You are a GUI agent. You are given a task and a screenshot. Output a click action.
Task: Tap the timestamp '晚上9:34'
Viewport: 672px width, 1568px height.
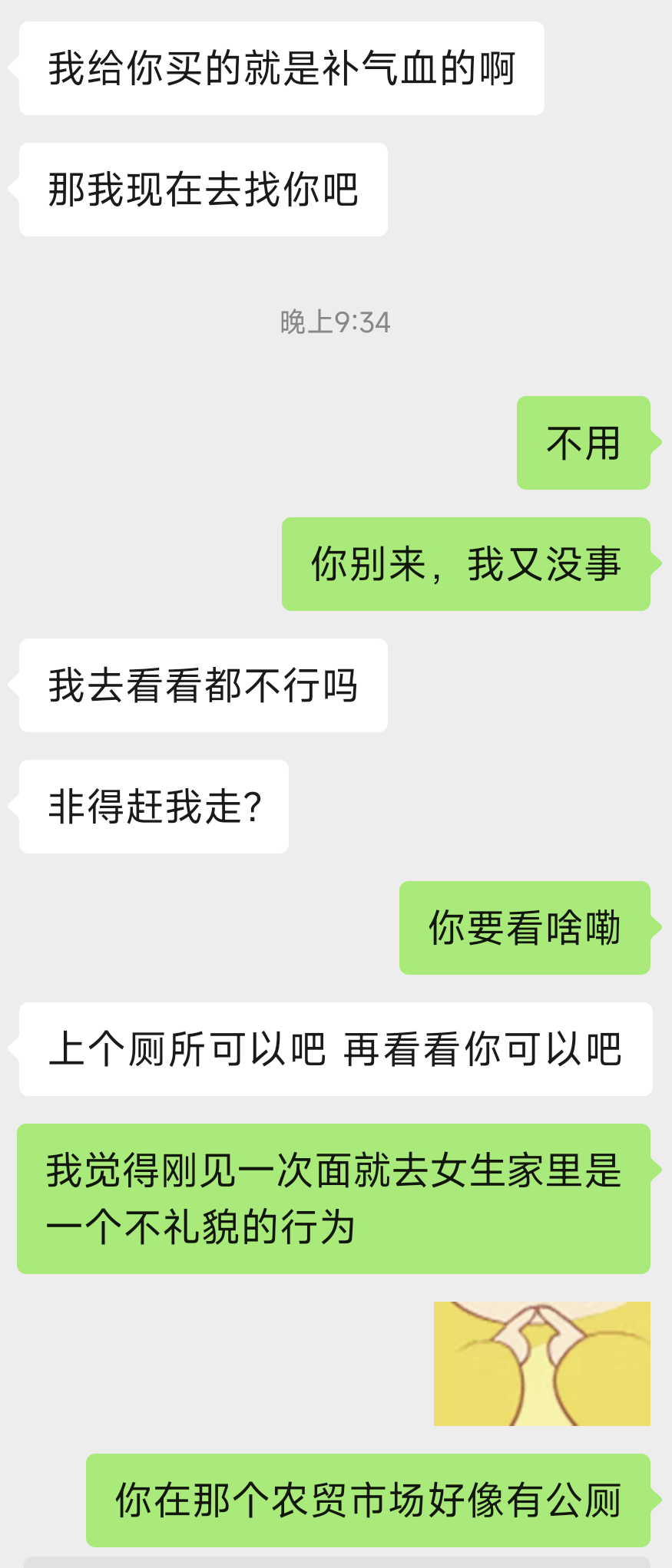(x=336, y=322)
